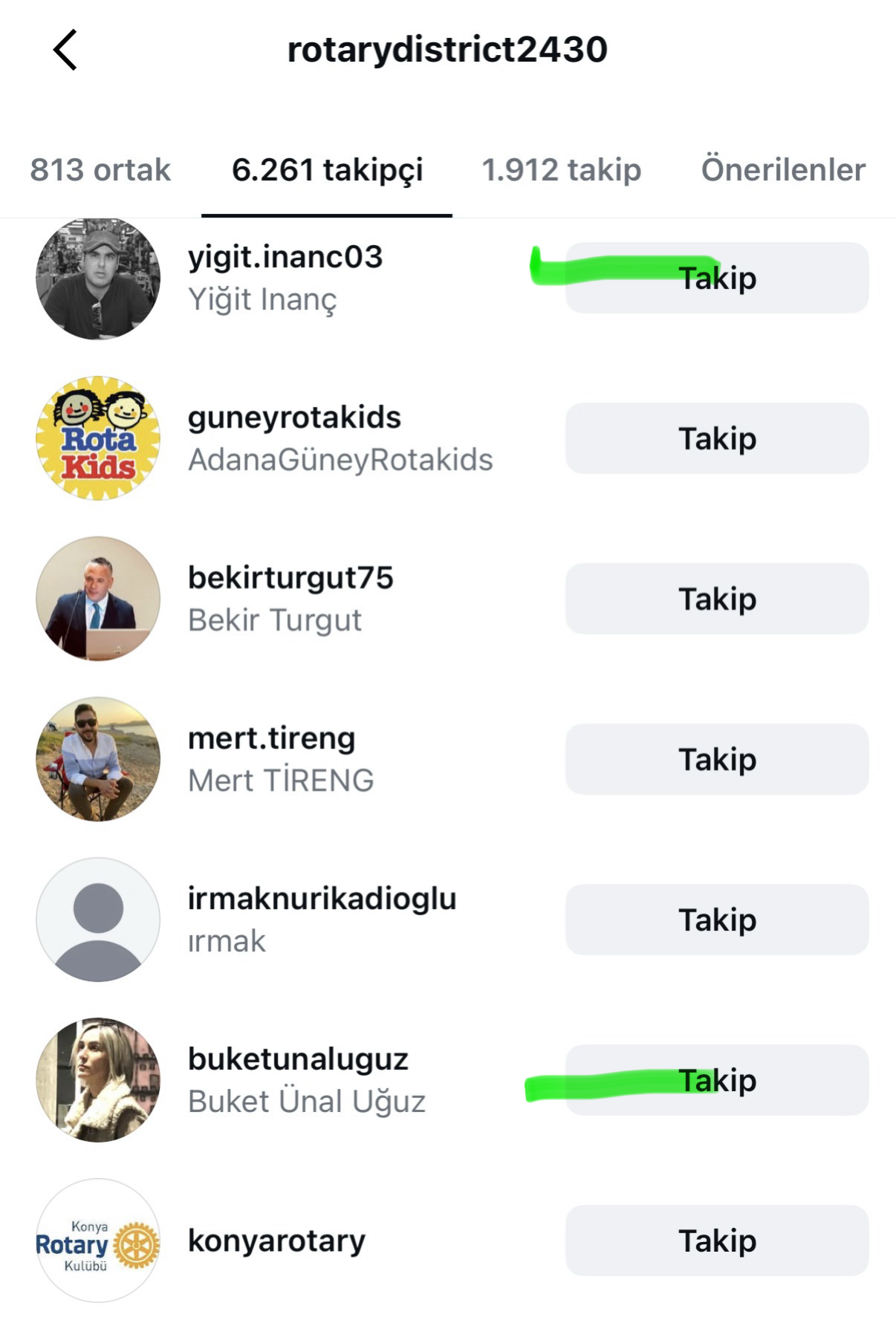Open the Önerilenler tab
Image resolution: width=896 pixels, height=1320 pixels.
pos(783,170)
